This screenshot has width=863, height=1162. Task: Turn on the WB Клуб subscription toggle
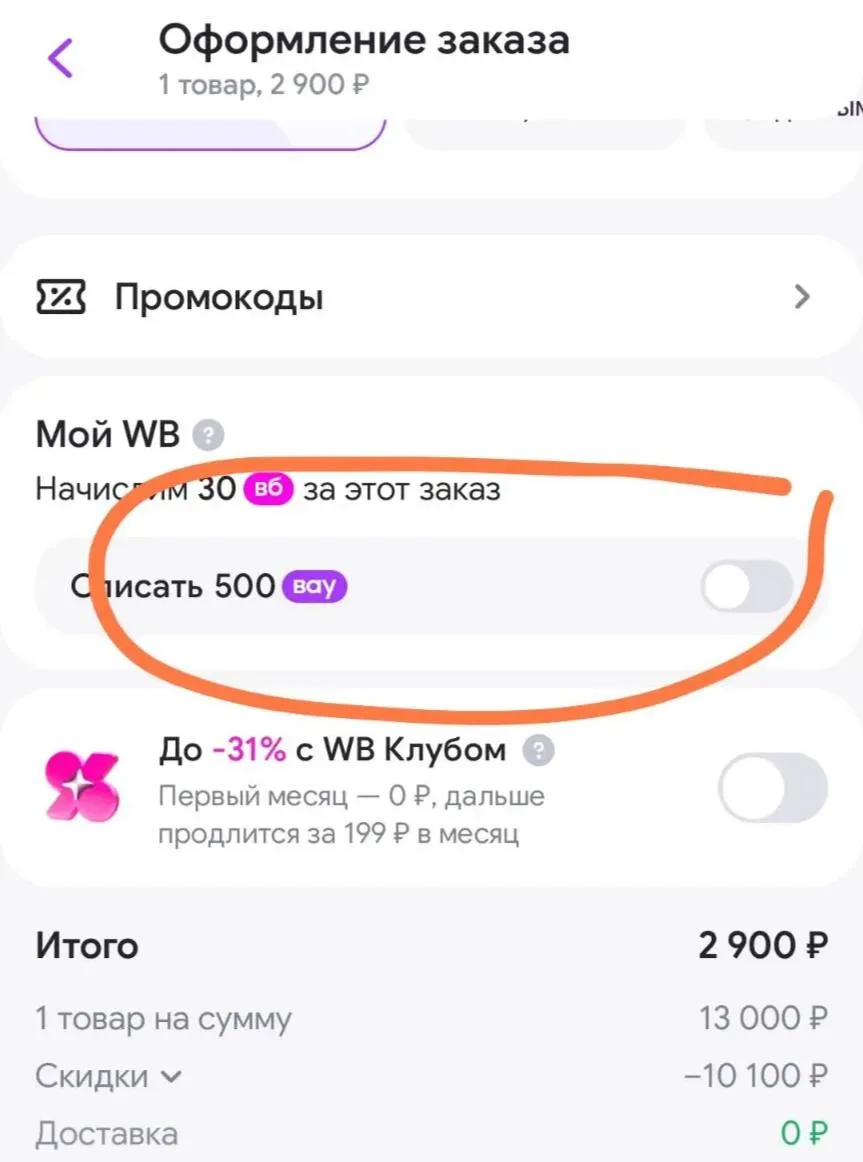click(773, 787)
